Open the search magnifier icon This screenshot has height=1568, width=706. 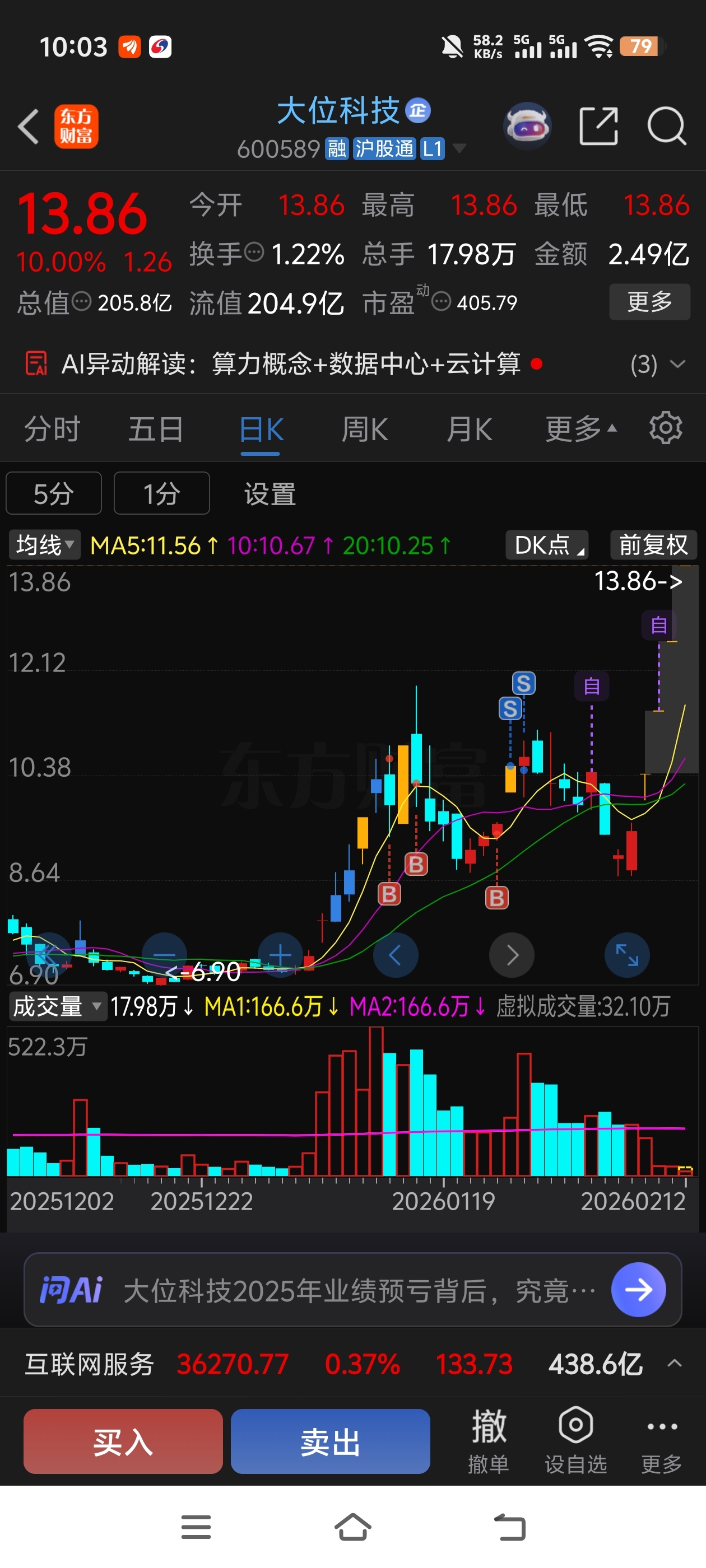(x=666, y=126)
